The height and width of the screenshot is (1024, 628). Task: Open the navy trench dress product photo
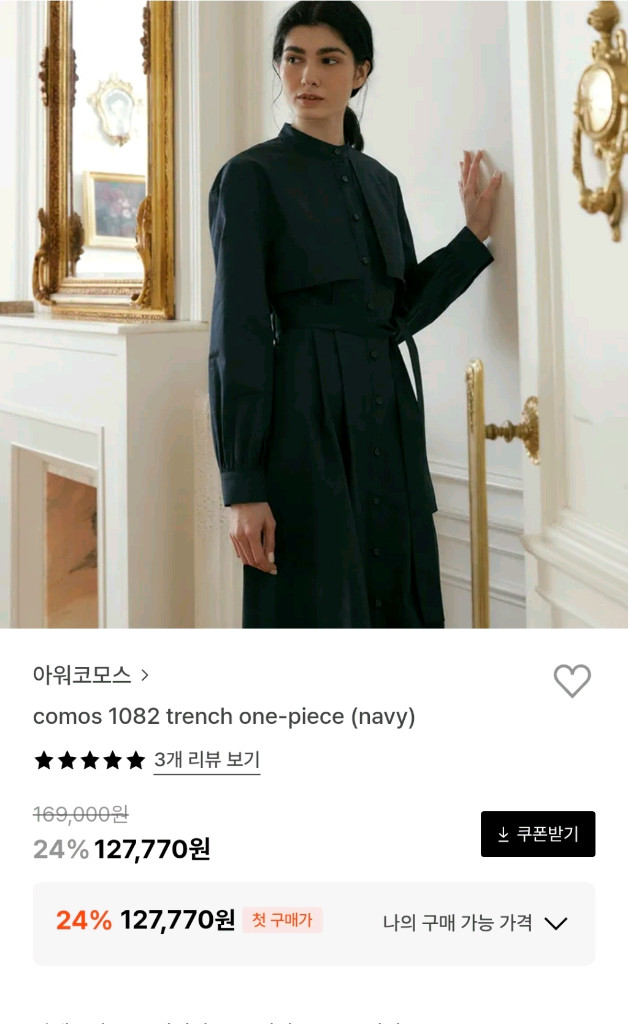314,314
